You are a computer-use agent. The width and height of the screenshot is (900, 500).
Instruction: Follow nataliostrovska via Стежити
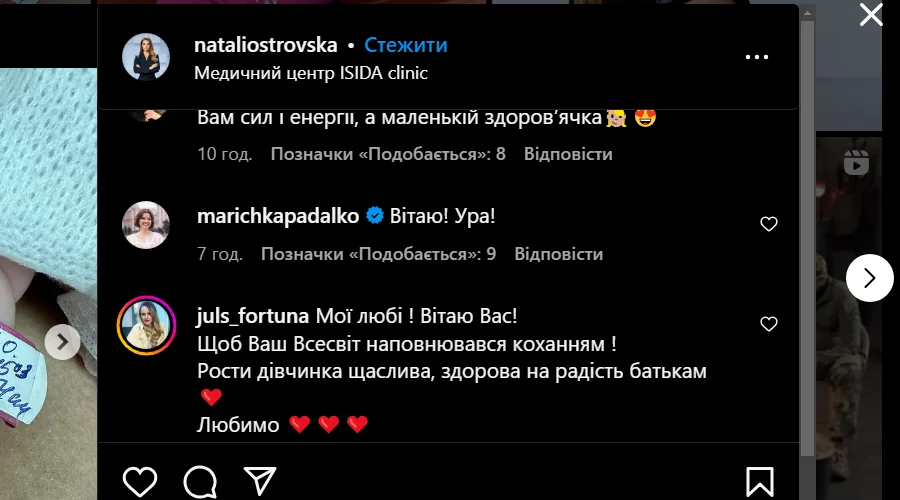click(405, 45)
